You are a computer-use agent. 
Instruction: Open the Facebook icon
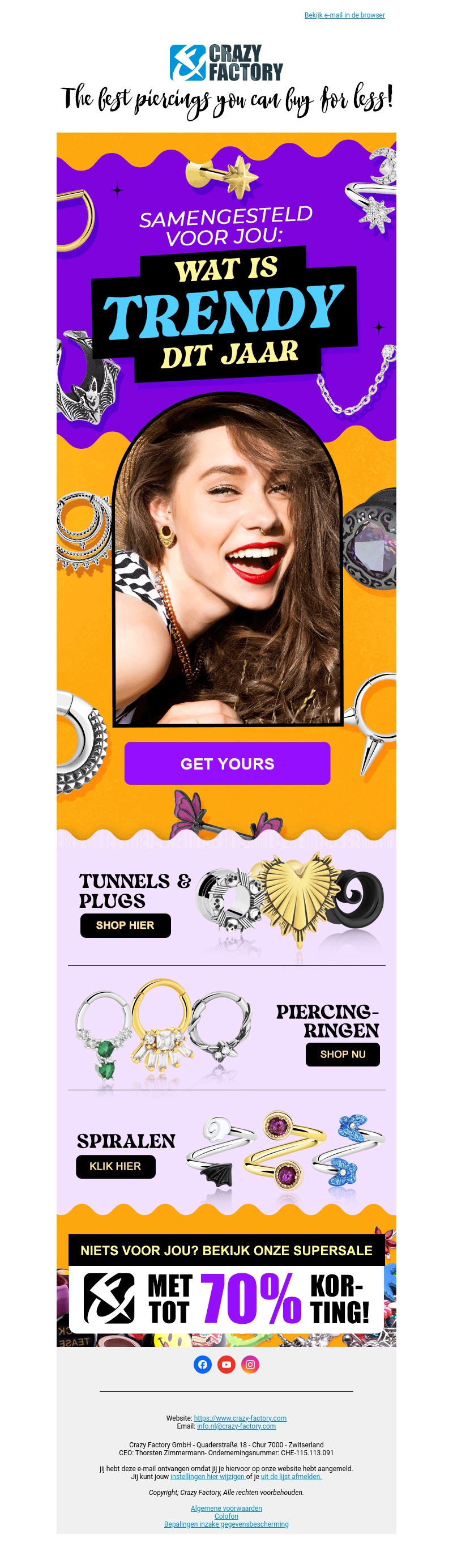click(x=203, y=1364)
